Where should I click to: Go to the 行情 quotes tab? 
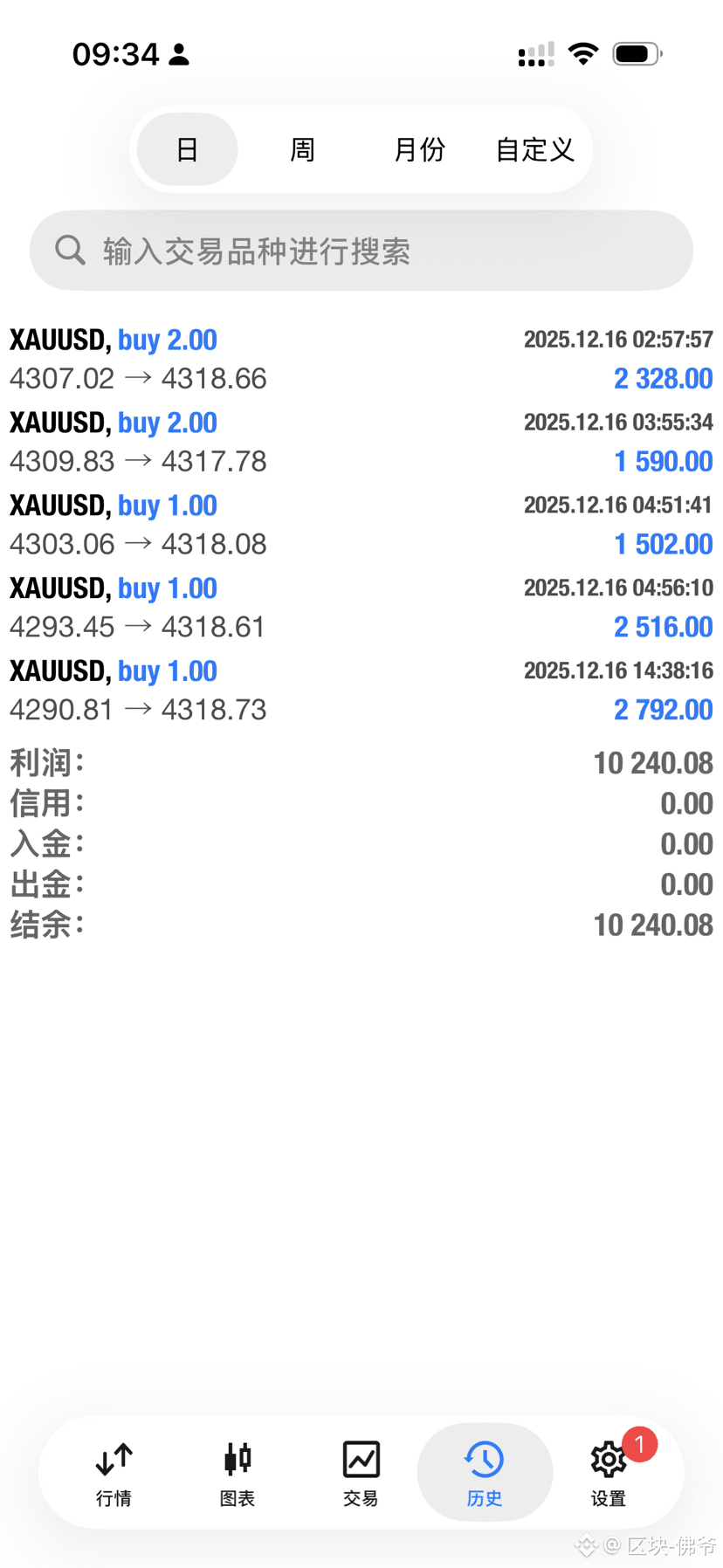(114, 1473)
